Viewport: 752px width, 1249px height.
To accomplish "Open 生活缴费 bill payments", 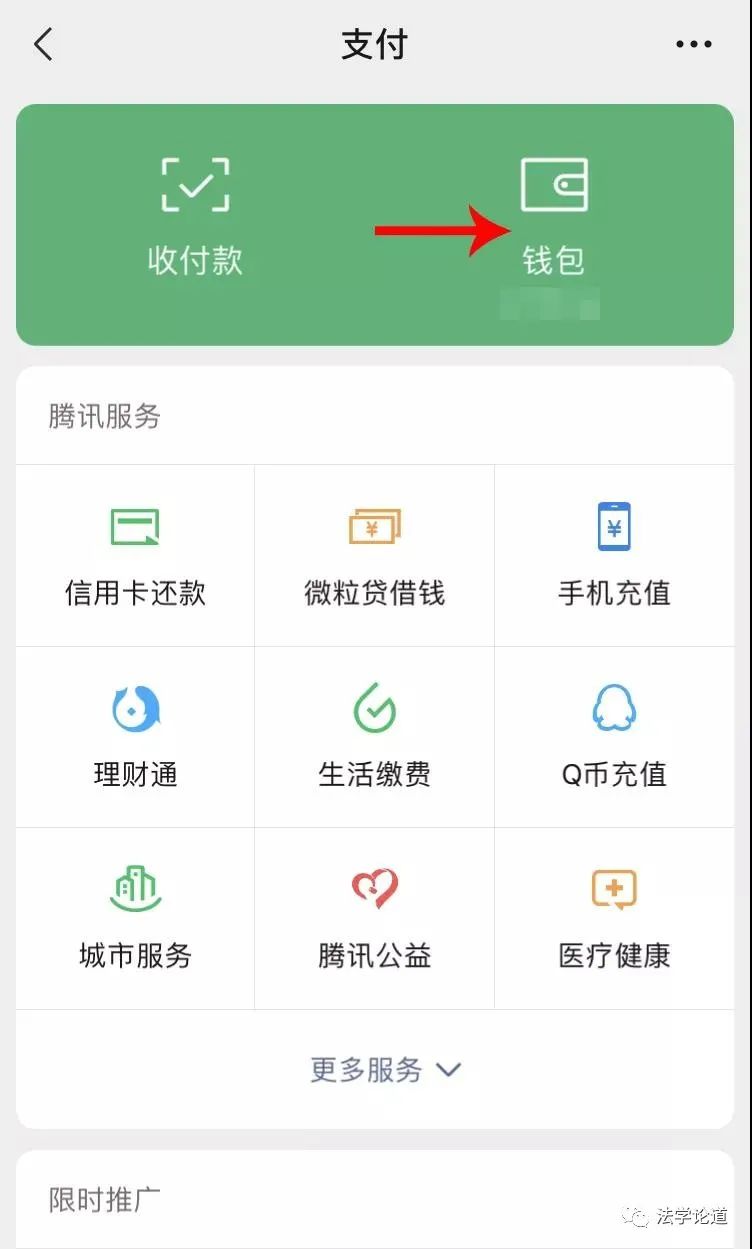I will point(375,737).
